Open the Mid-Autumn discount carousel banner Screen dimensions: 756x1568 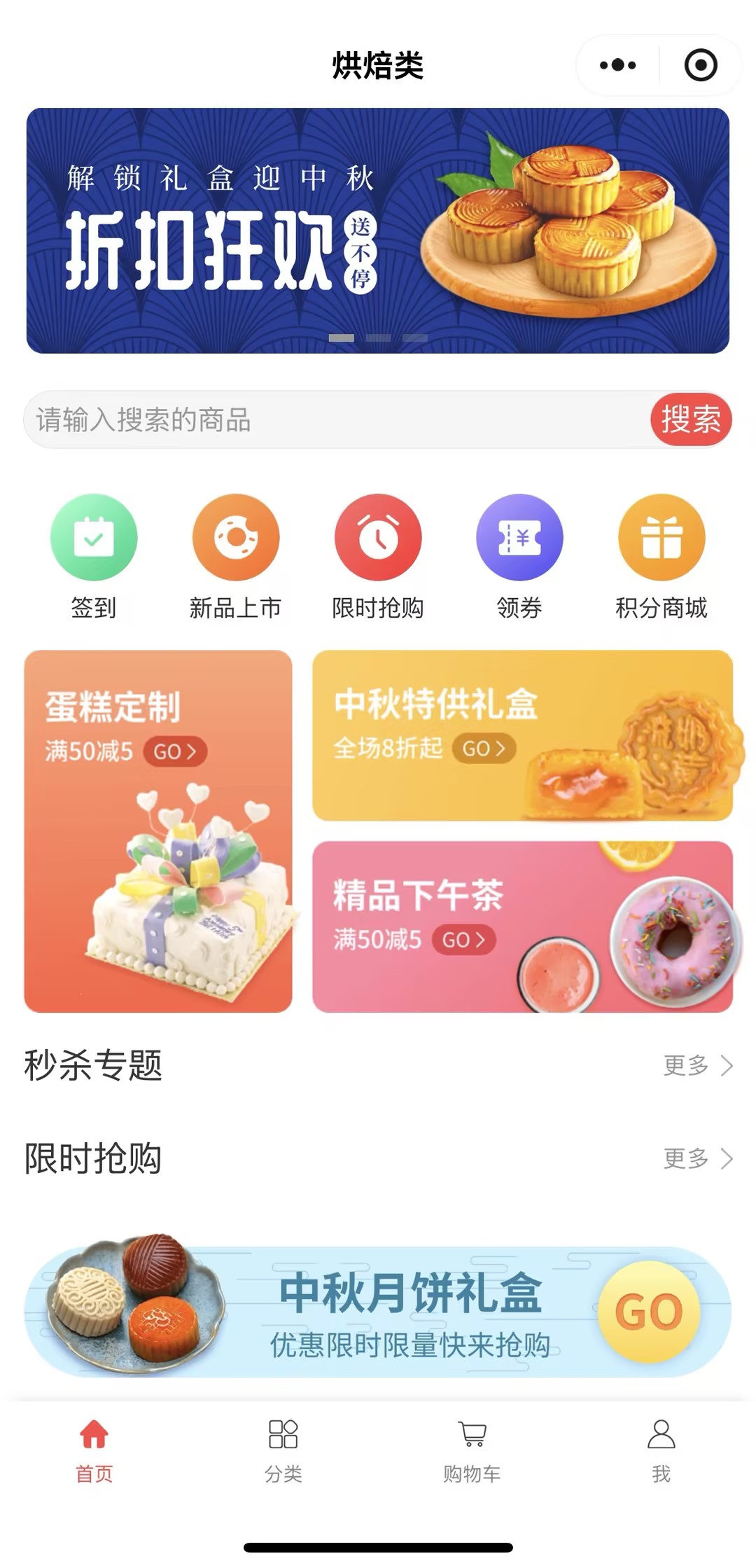pyautogui.click(x=378, y=230)
